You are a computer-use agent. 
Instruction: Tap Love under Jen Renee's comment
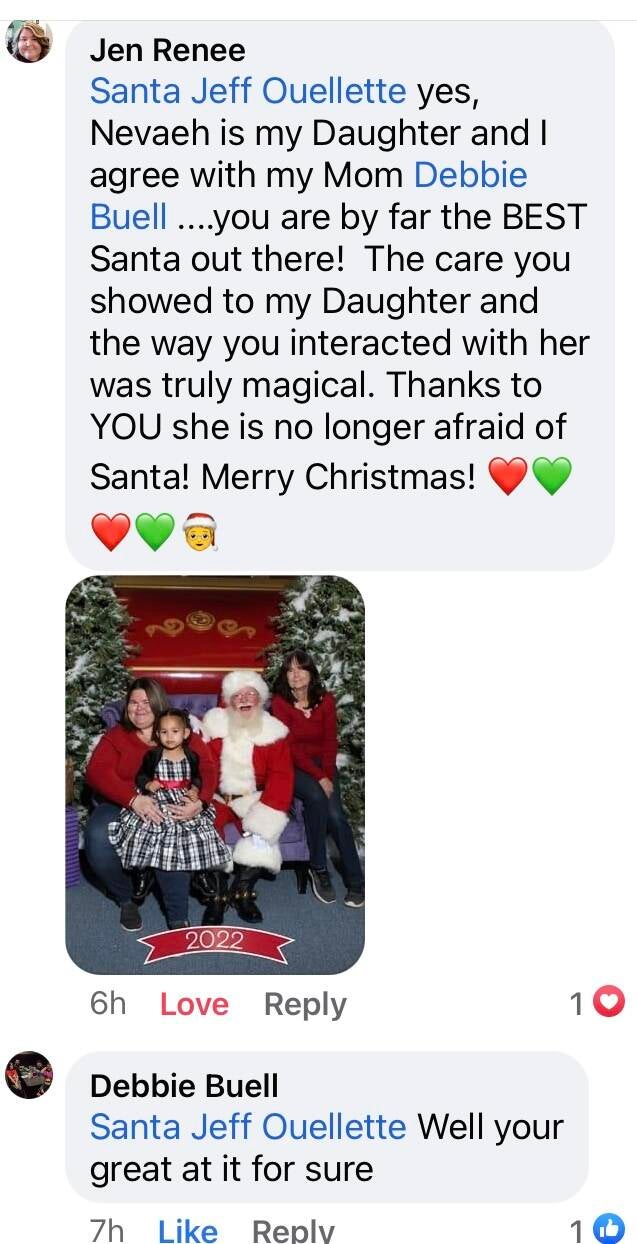point(194,1004)
